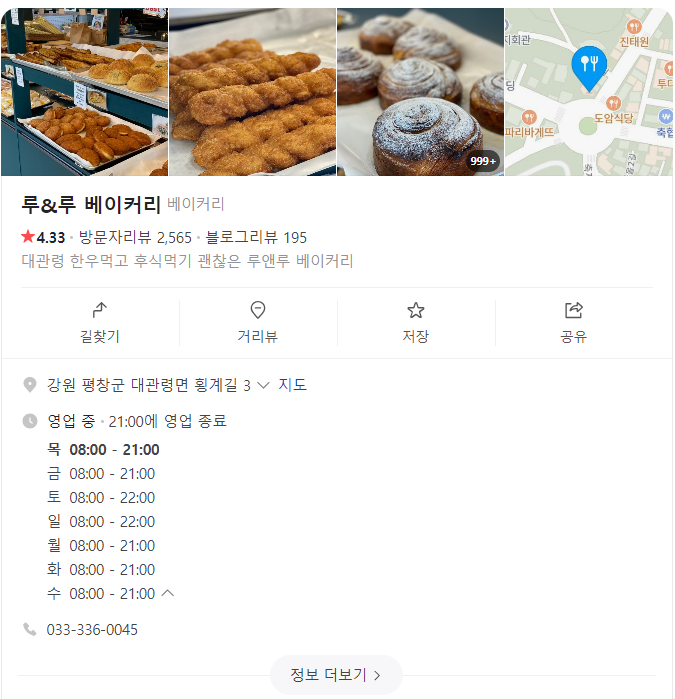Open the bakery display counter photo
Image resolution: width=675 pixels, height=699 pixels.
point(84,92)
